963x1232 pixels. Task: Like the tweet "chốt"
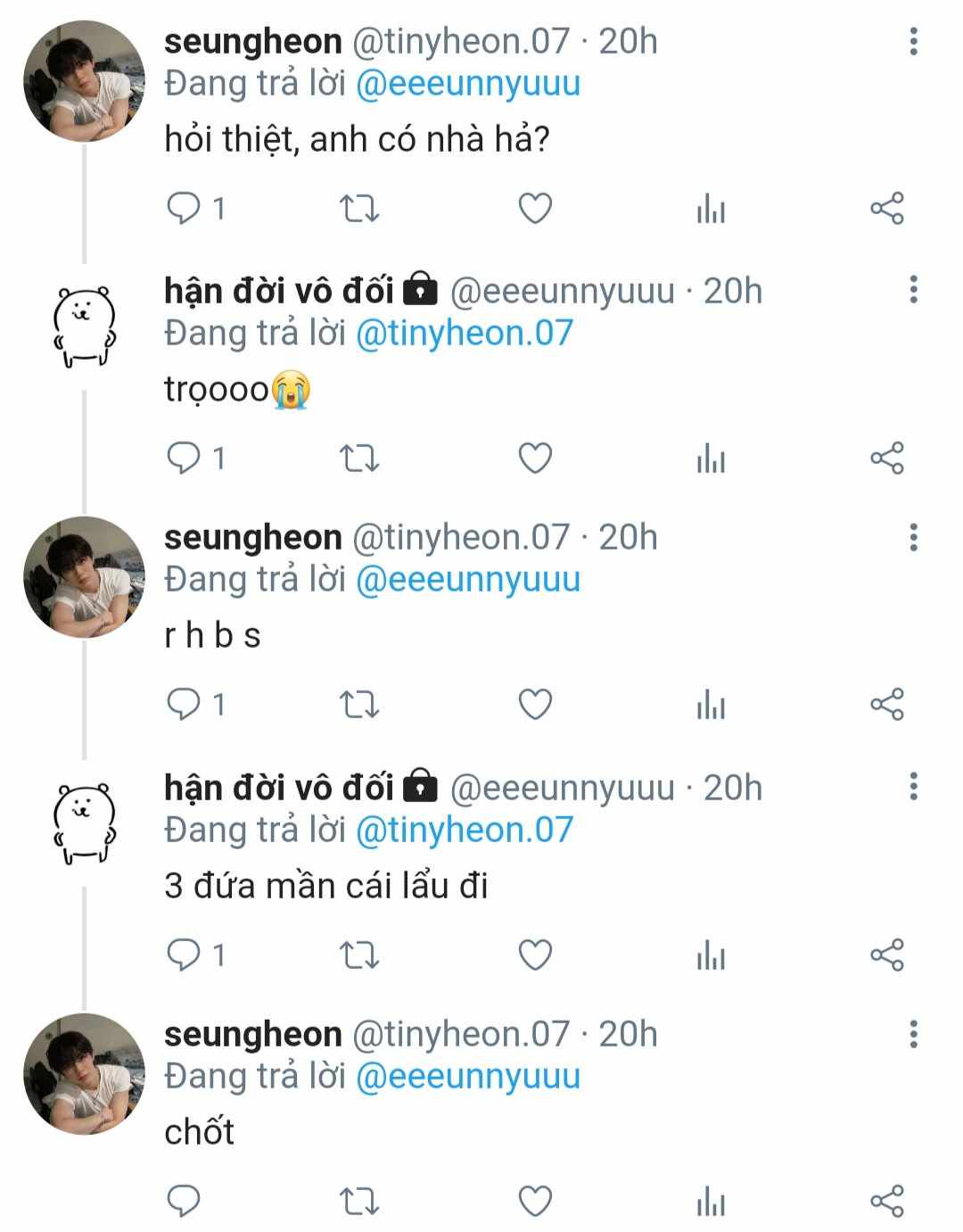pyautogui.click(x=535, y=1201)
